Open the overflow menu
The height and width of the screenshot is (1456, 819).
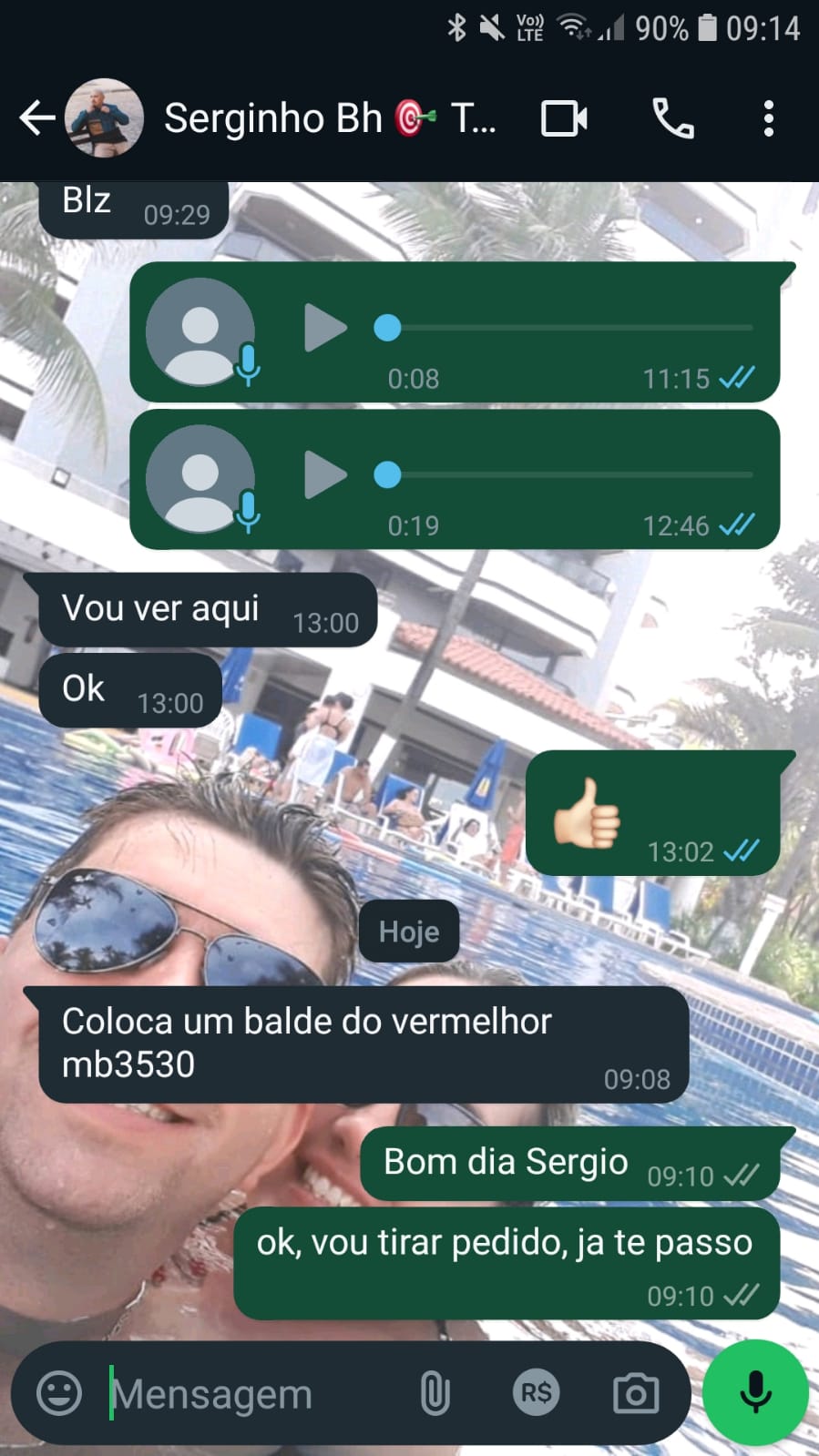tap(769, 118)
